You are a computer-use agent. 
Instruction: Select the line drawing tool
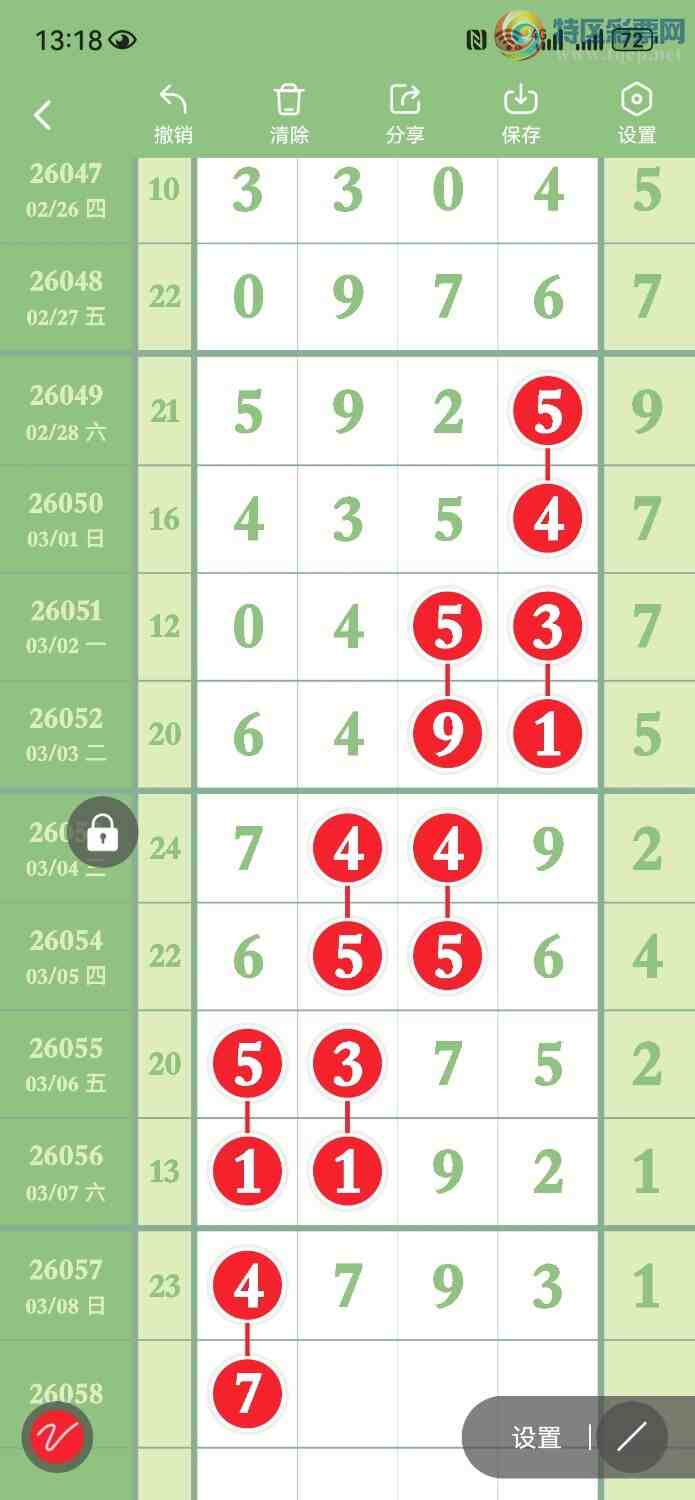point(632,1438)
